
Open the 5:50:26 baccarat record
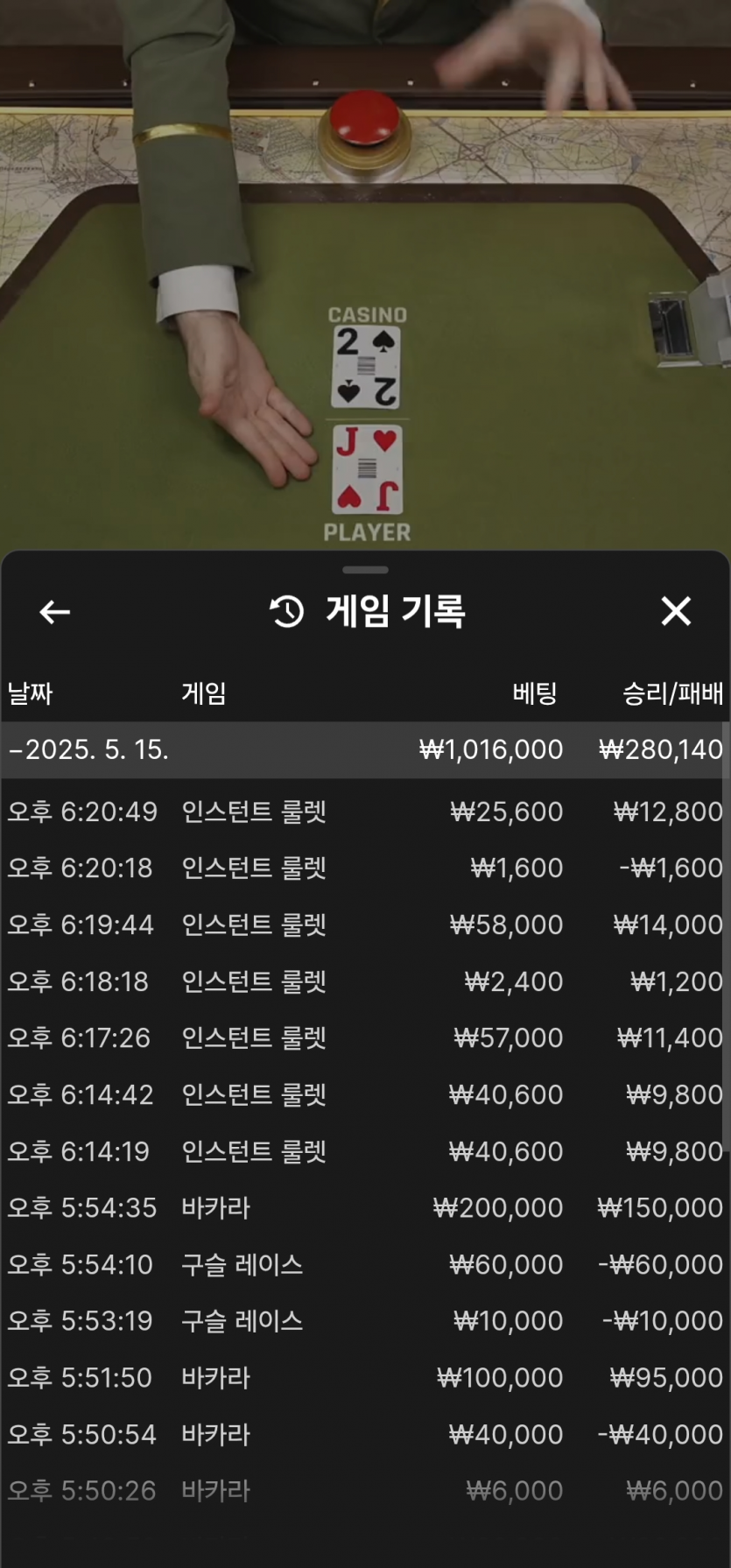pos(364,1490)
